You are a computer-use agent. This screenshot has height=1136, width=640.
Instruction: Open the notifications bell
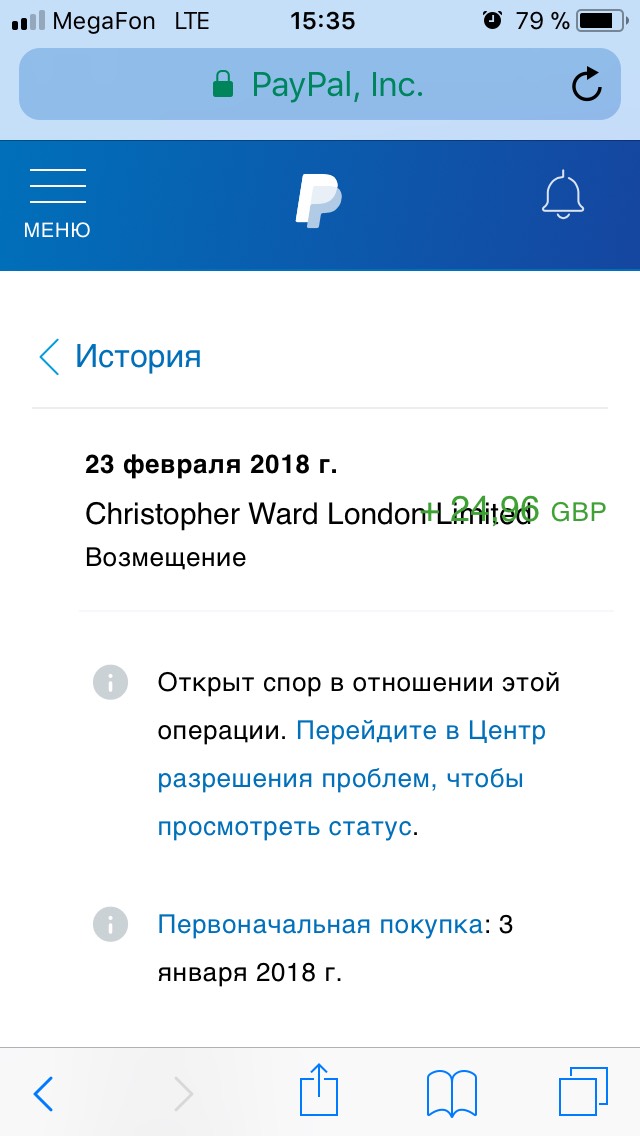[x=562, y=196]
